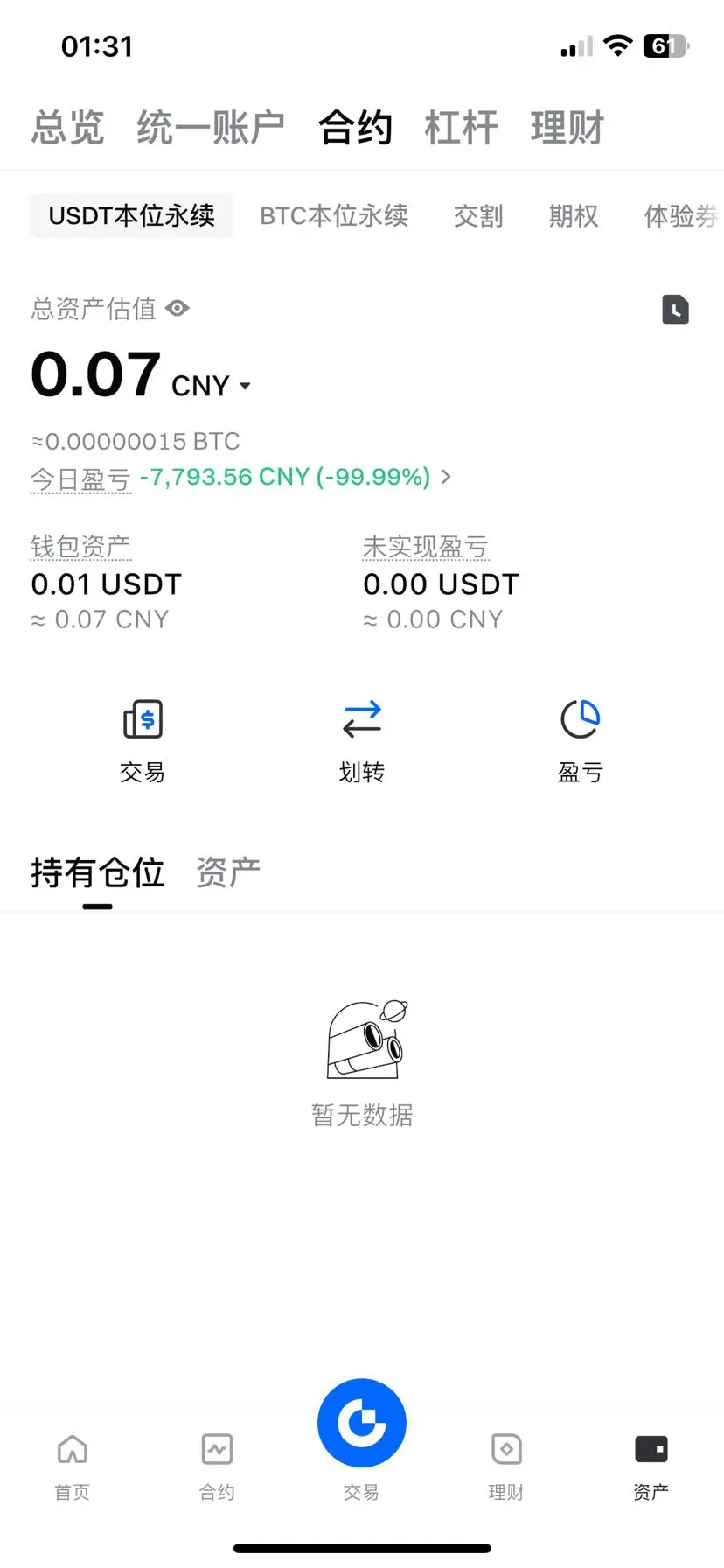The height and width of the screenshot is (1568, 724).
Task: Open the 统一账户 tab
Action: pyautogui.click(x=211, y=128)
